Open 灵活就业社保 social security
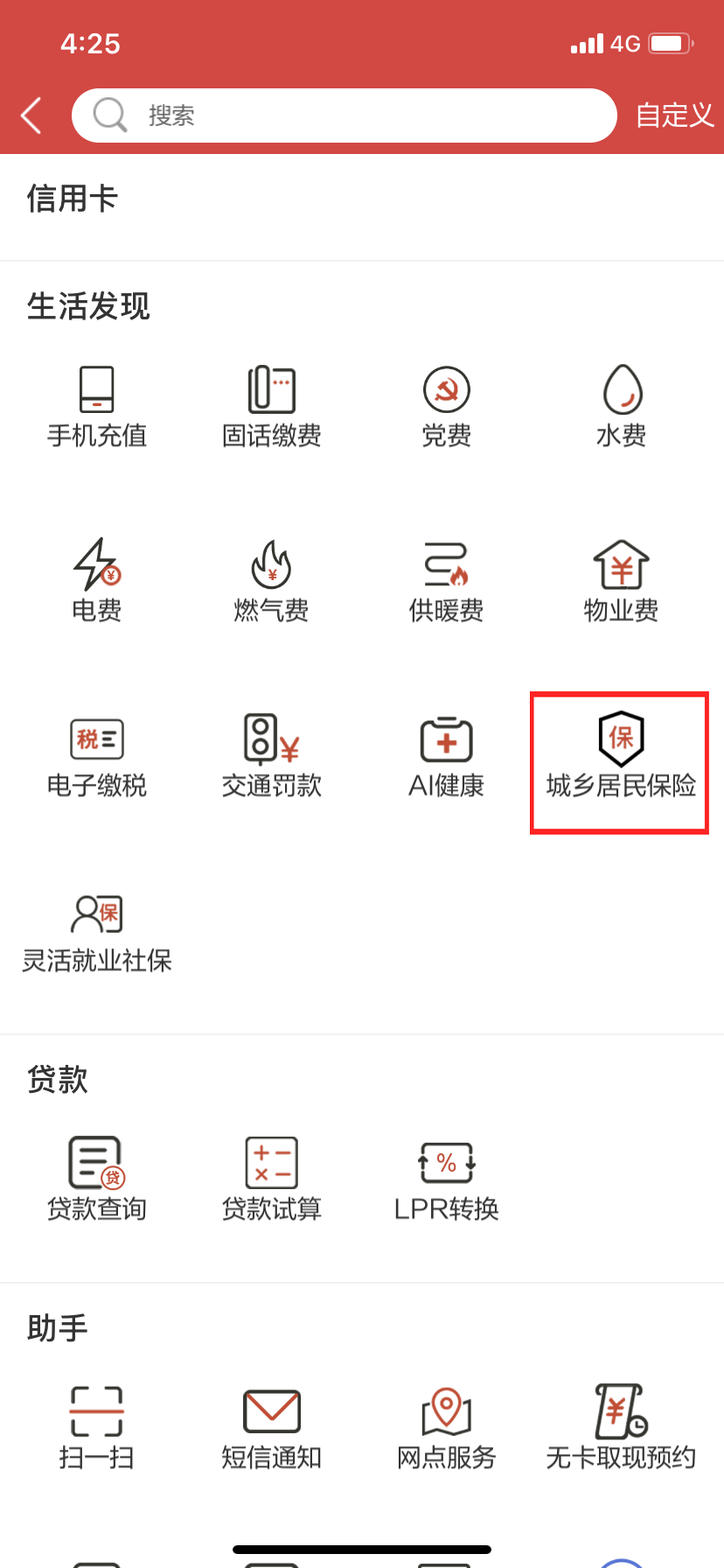724x1568 pixels. point(97,932)
